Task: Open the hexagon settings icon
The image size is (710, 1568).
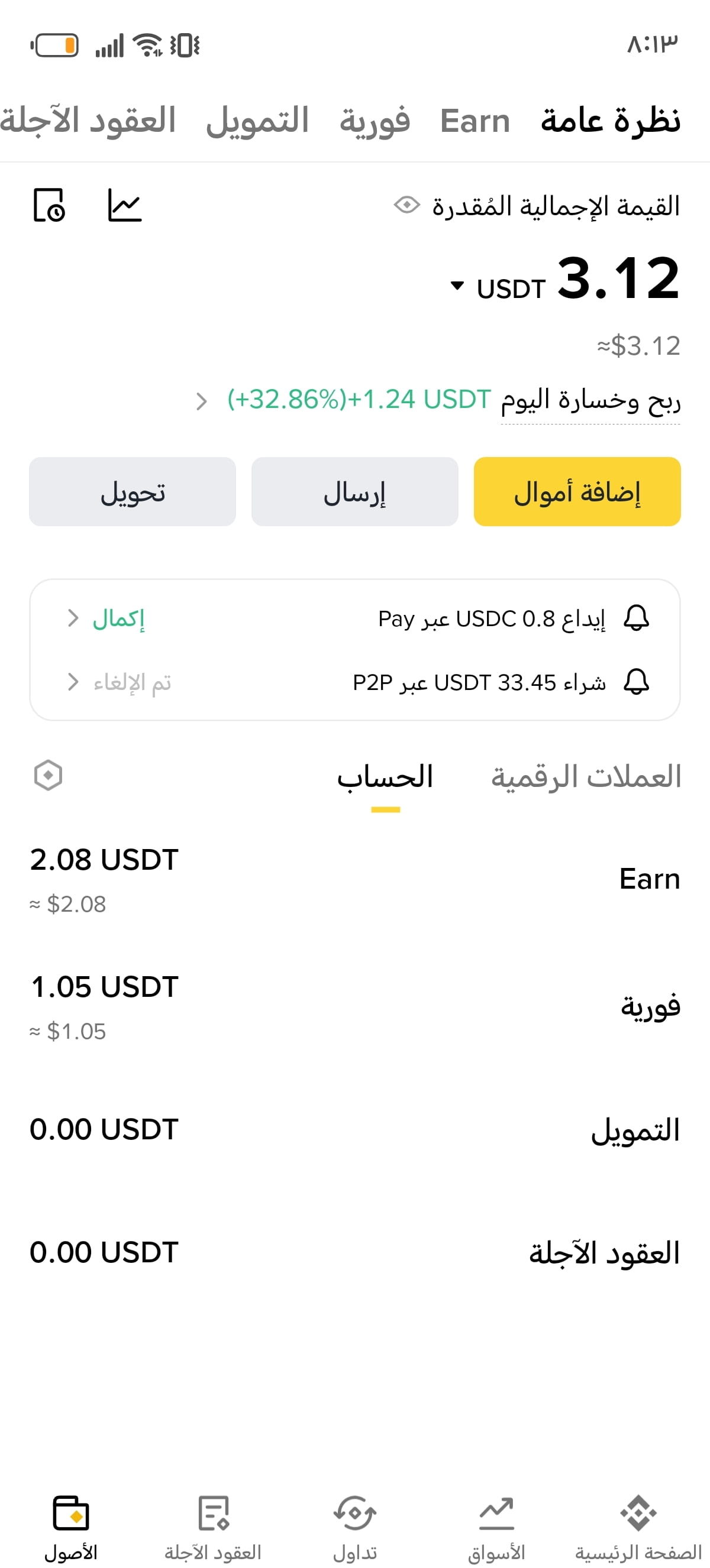Action: point(48,776)
